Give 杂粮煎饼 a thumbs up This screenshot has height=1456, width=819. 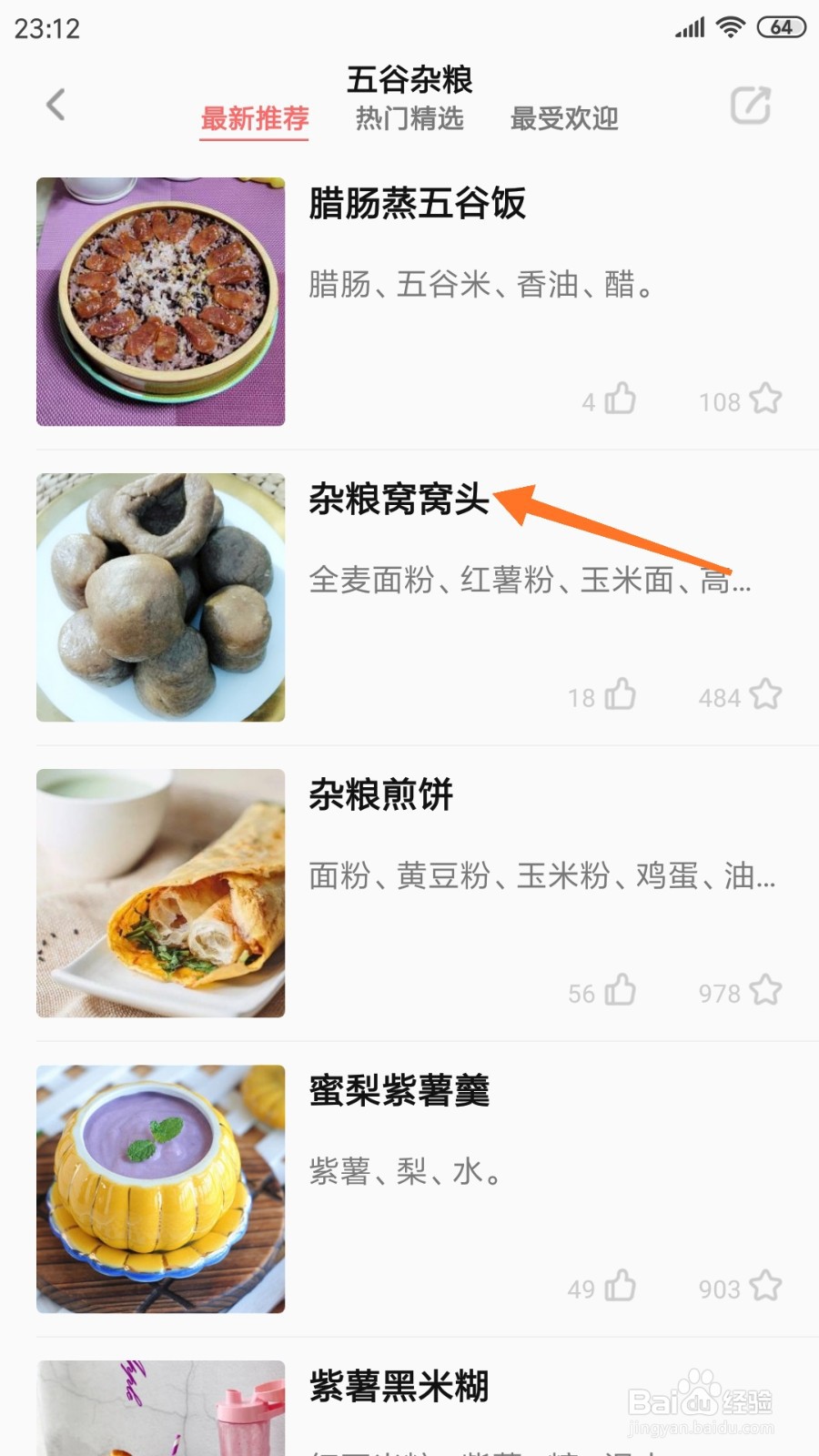pos(621,990)
